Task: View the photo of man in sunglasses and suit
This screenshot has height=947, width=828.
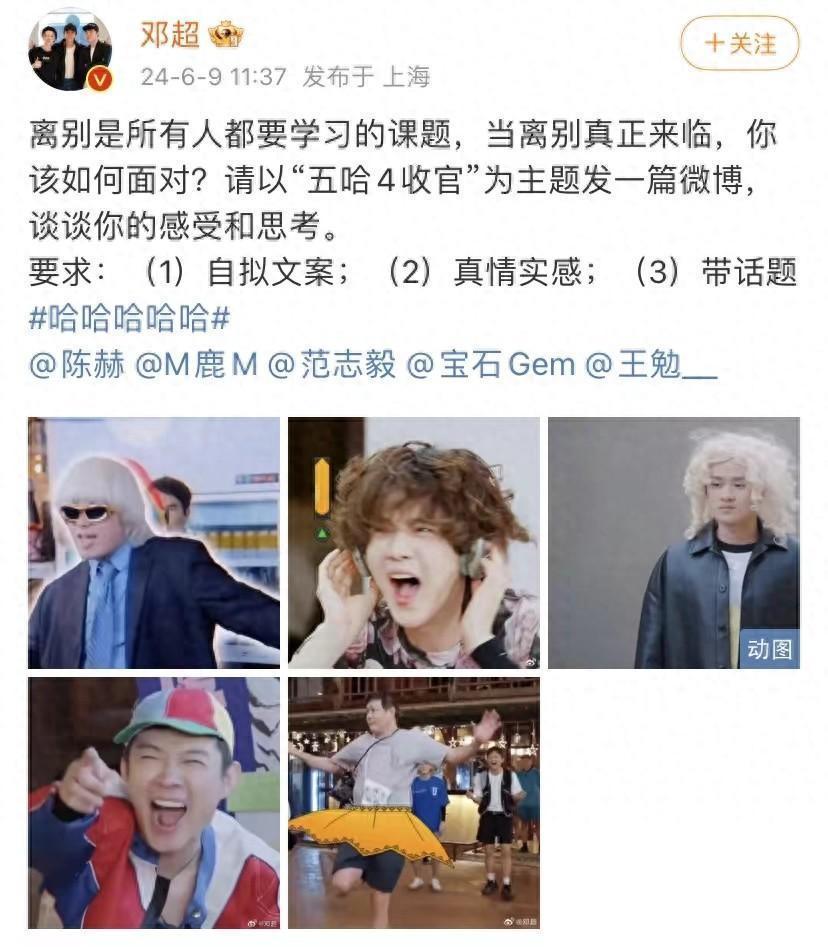Action: pyautogui.click(x=154, y=542)
